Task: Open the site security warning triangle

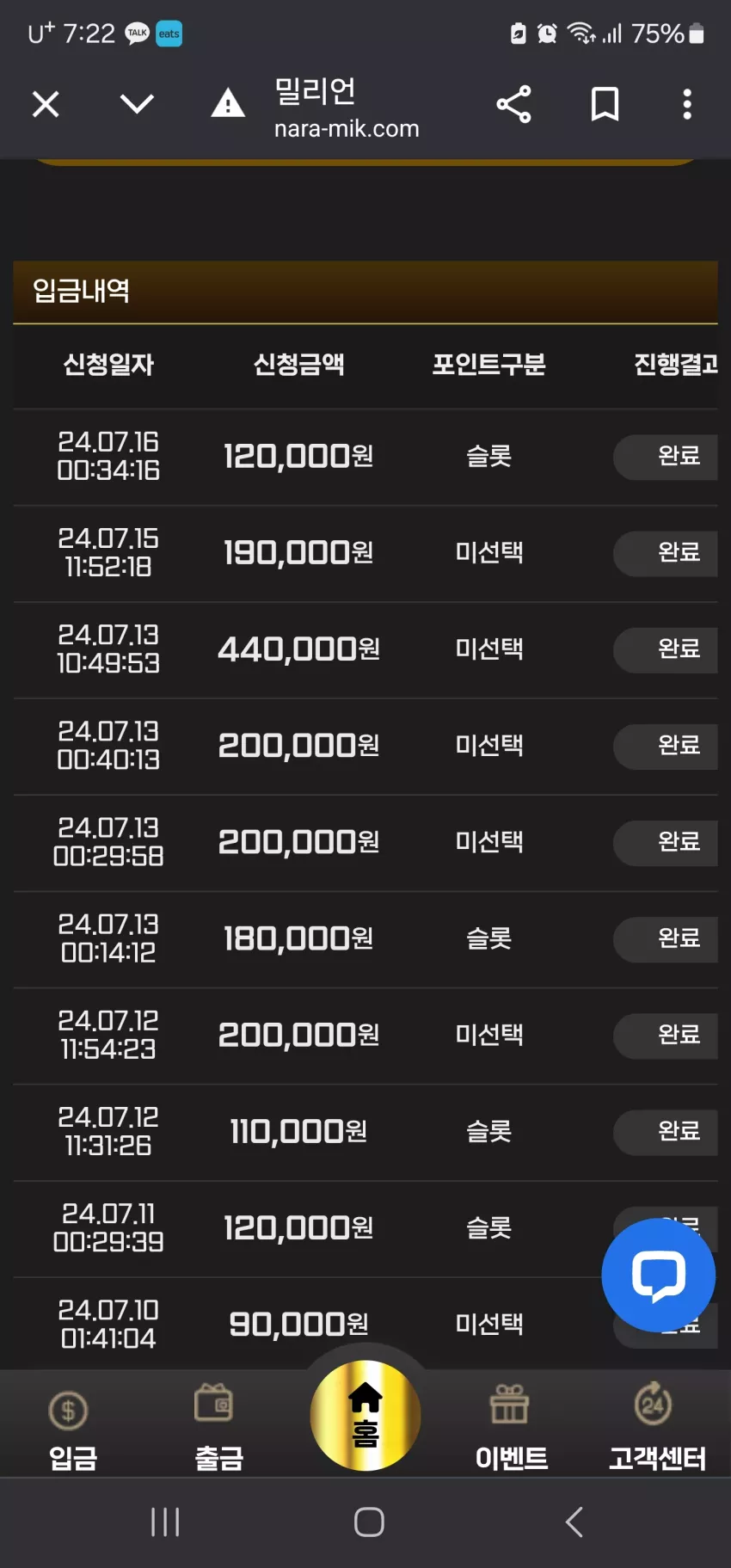Action: point(228,103)
